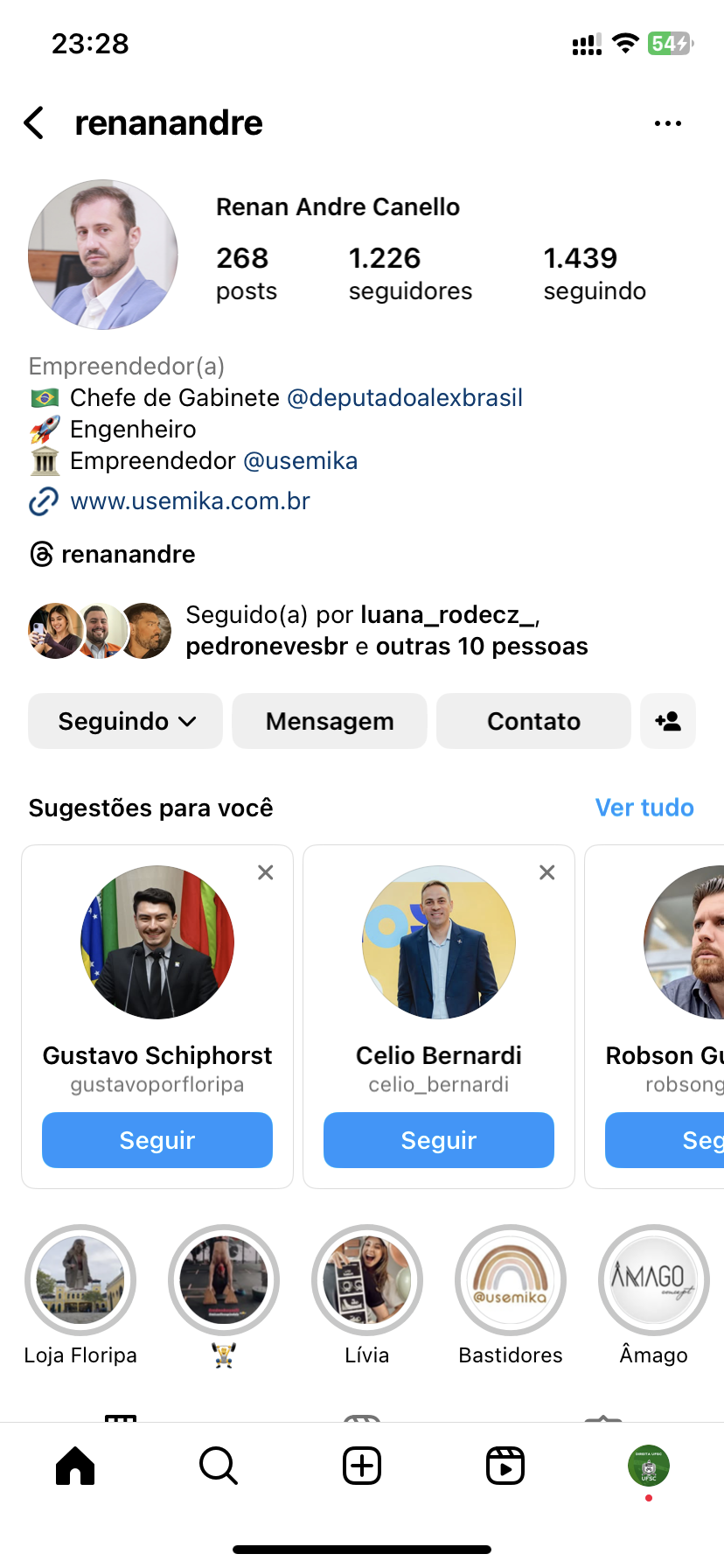The image size is (724, 1568).
Task: Open the www.usemika.com.br link
Action: [190, 501]
